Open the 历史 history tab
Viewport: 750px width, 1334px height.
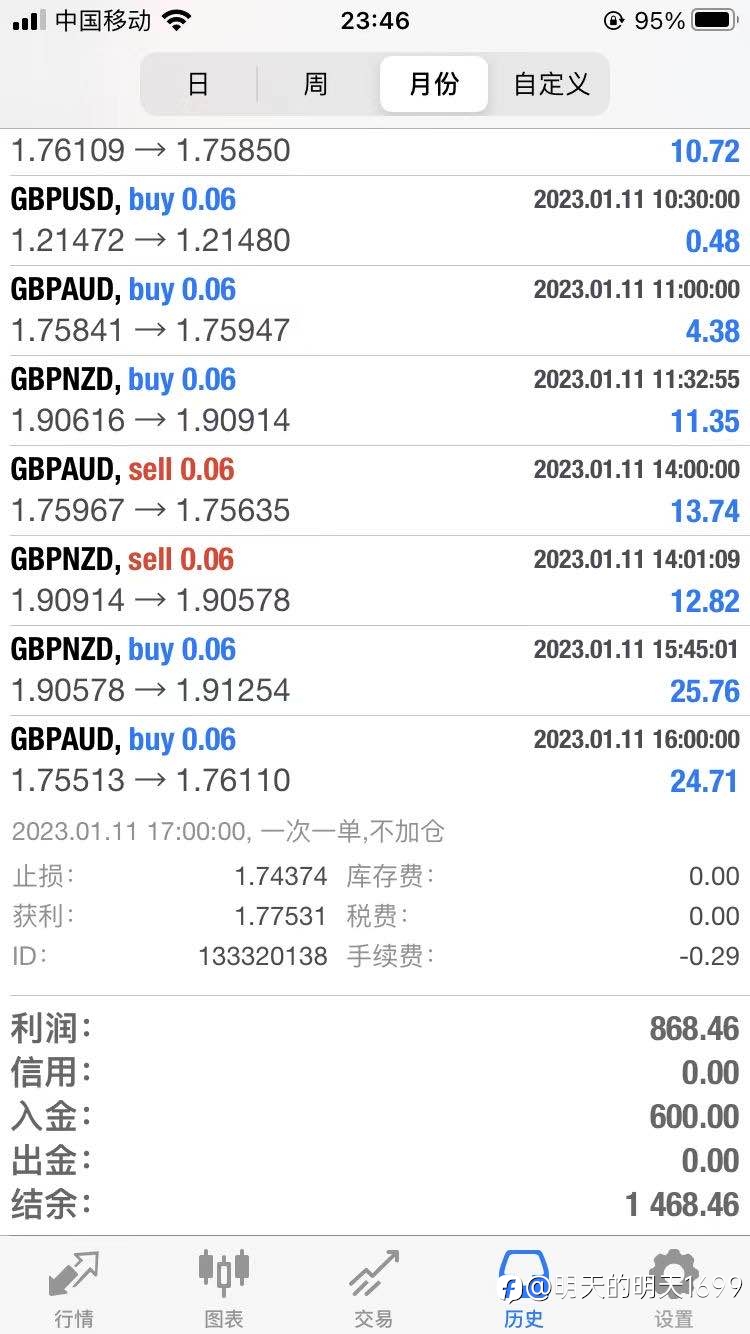[x=524, y=1287]
